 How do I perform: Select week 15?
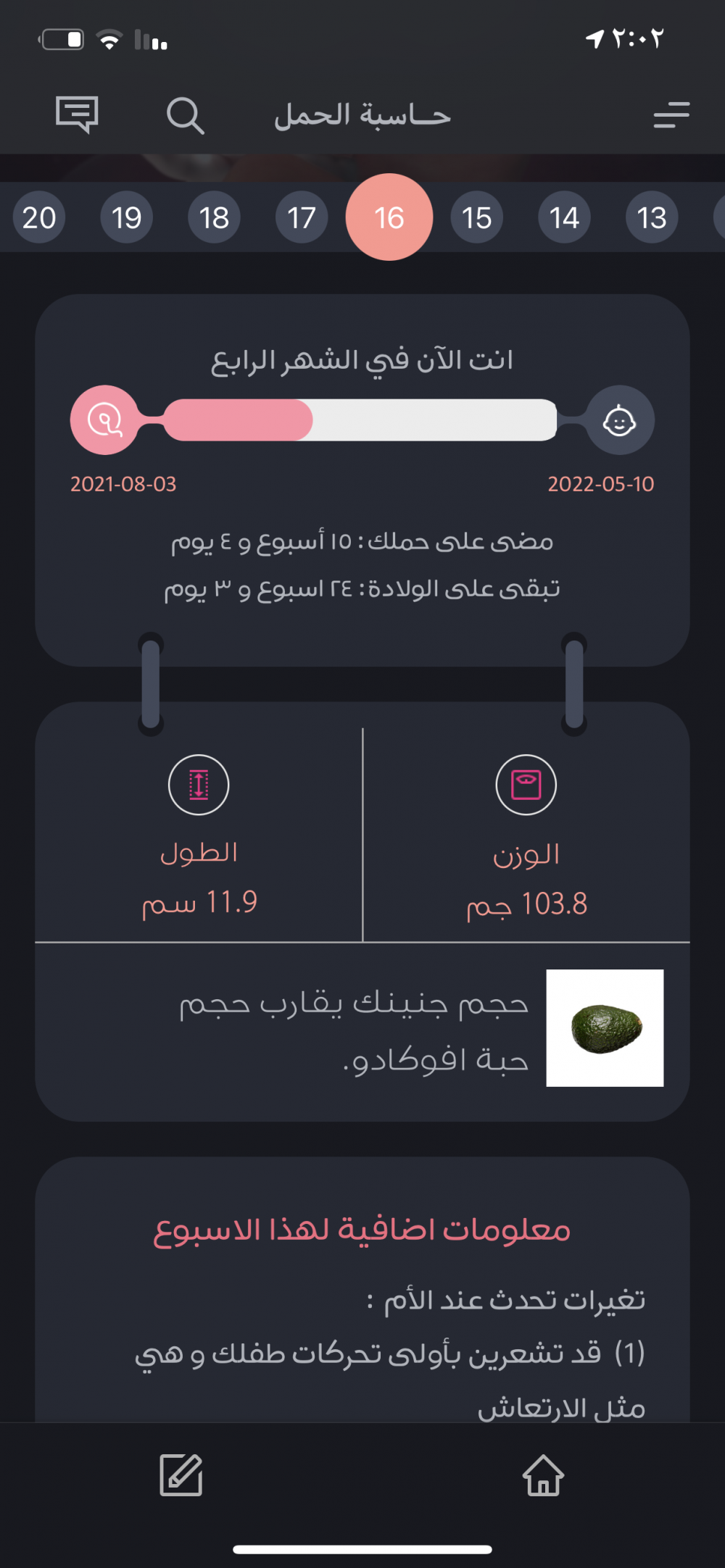coord(477,217)
